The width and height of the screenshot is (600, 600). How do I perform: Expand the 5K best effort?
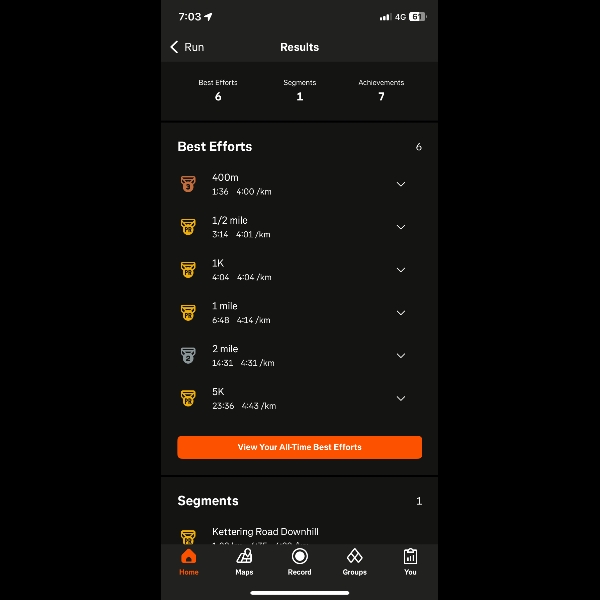click(401, 398)
